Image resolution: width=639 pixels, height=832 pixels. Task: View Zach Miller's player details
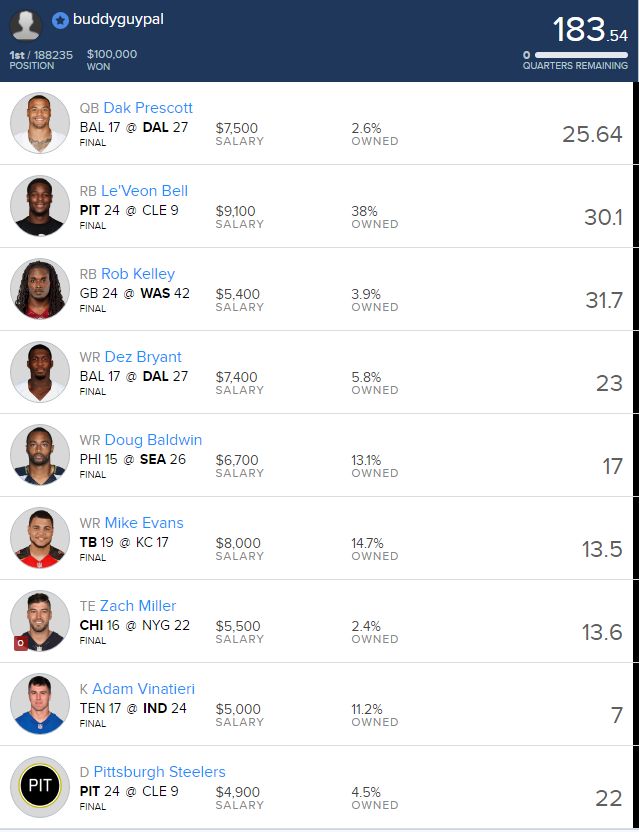(138, 606)
